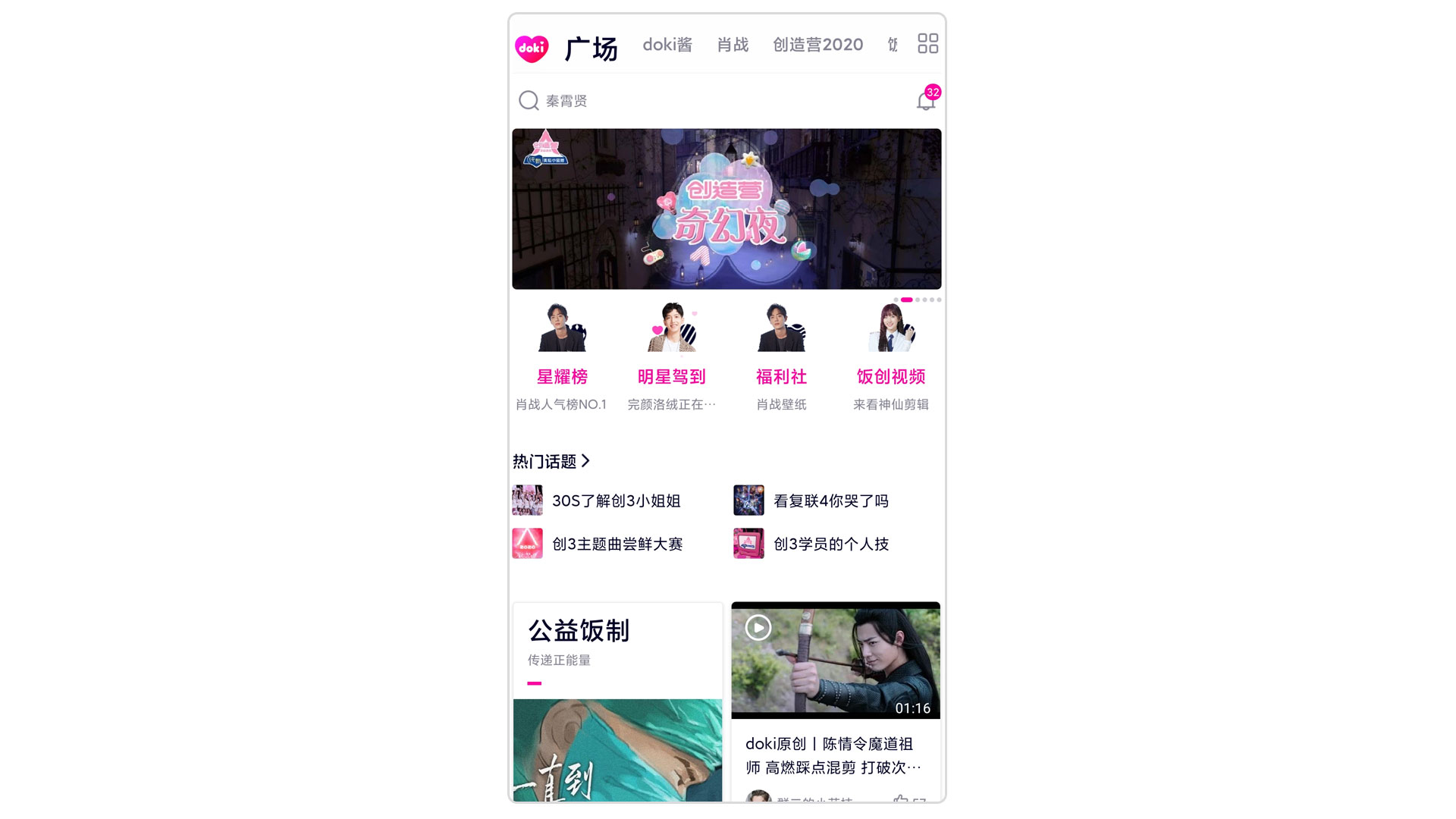Open topic 创3主题曲尝鲜大赛
The image size is (1456, 819).
click(x=617, y=544)
